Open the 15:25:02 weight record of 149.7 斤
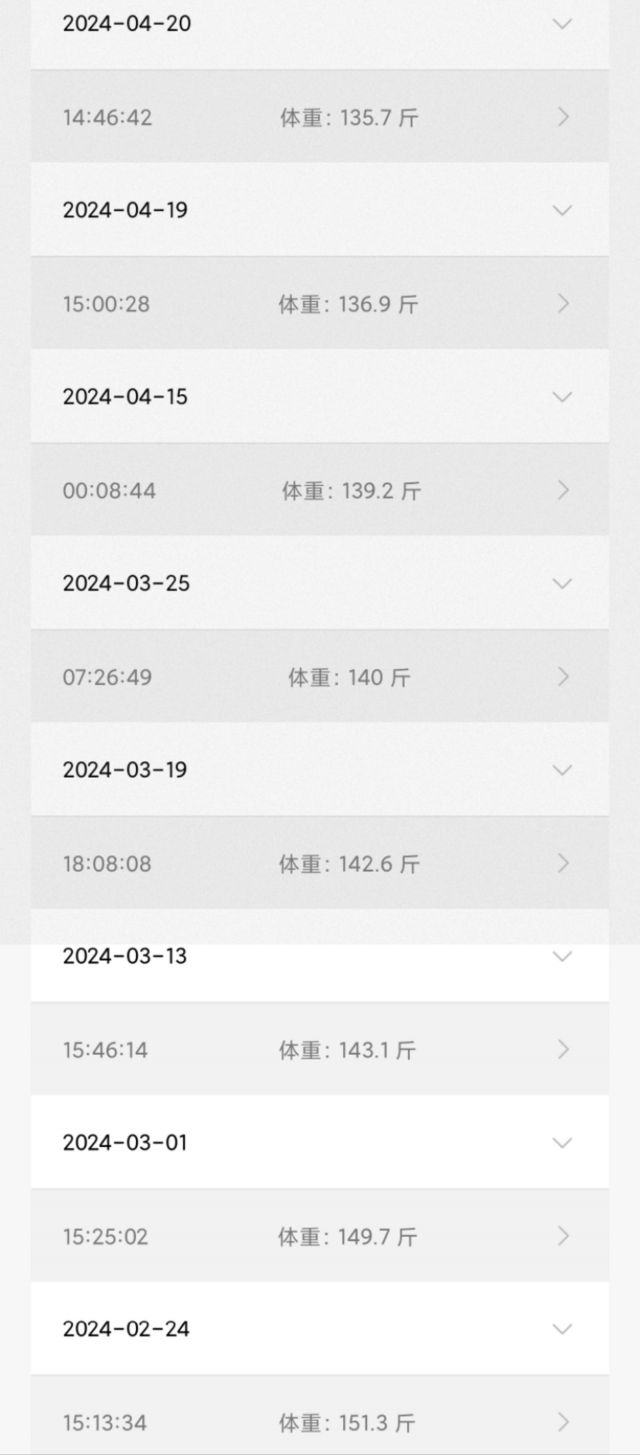640x1455 pixels. (563, 1236)
